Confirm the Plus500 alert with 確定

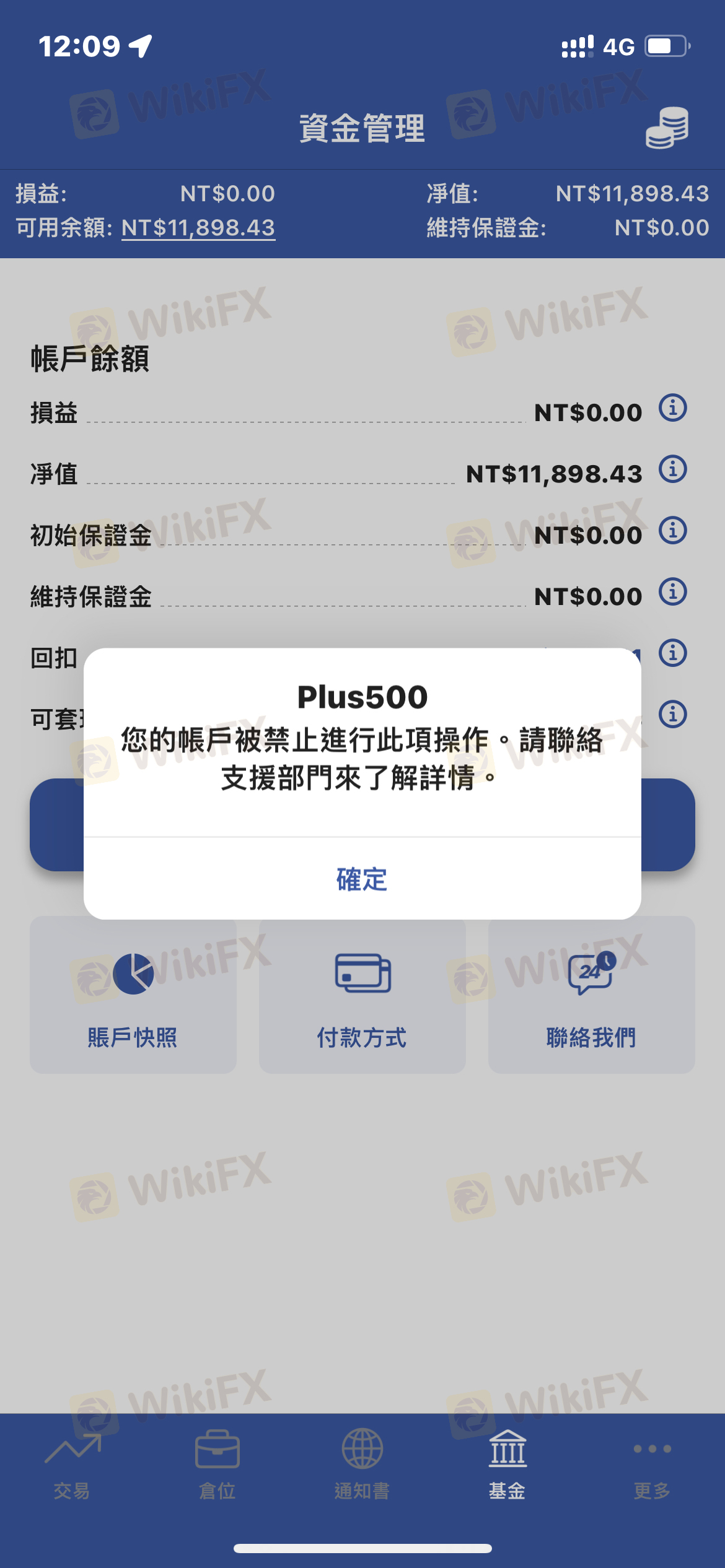click(362, 879)
